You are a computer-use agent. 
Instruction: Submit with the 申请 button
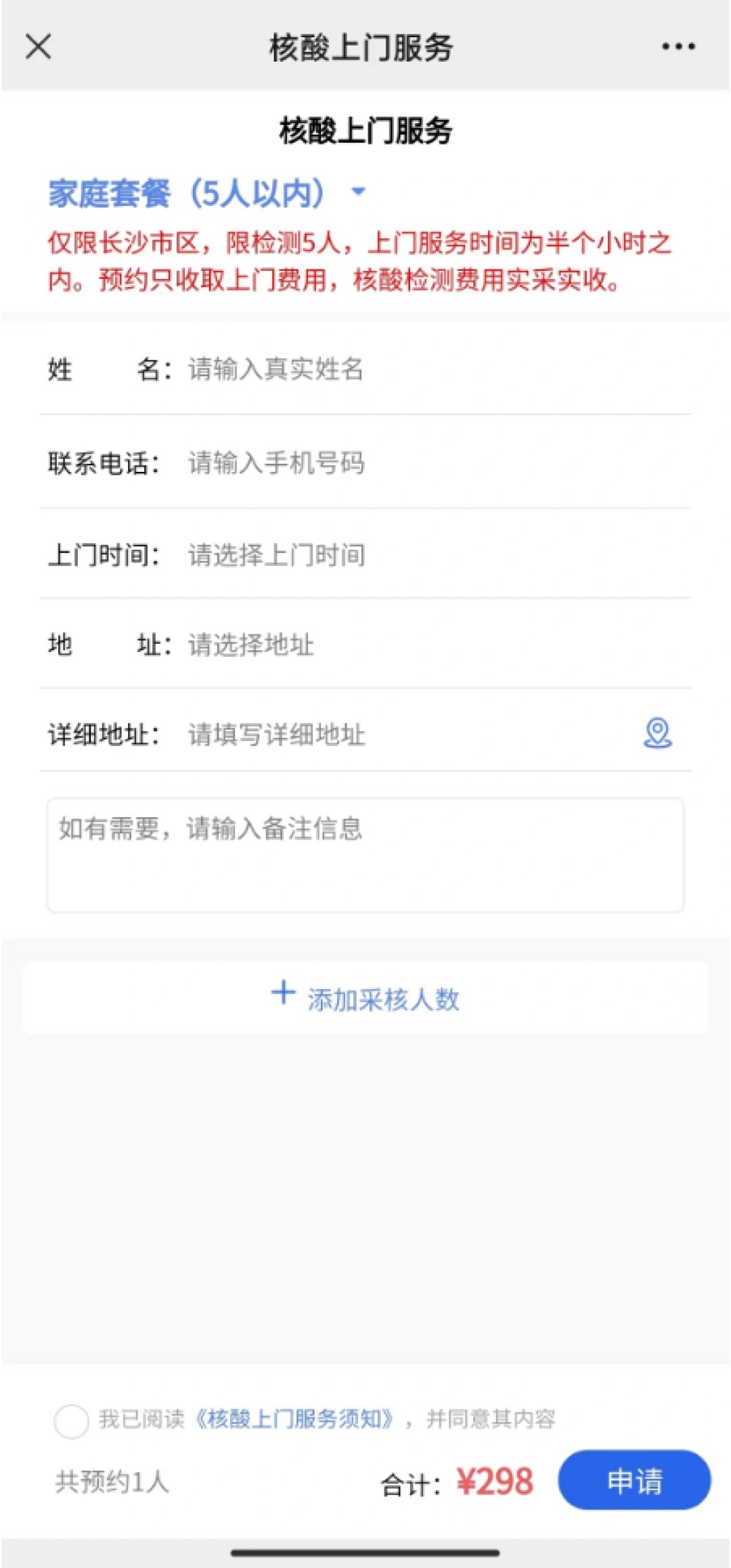634,1481
